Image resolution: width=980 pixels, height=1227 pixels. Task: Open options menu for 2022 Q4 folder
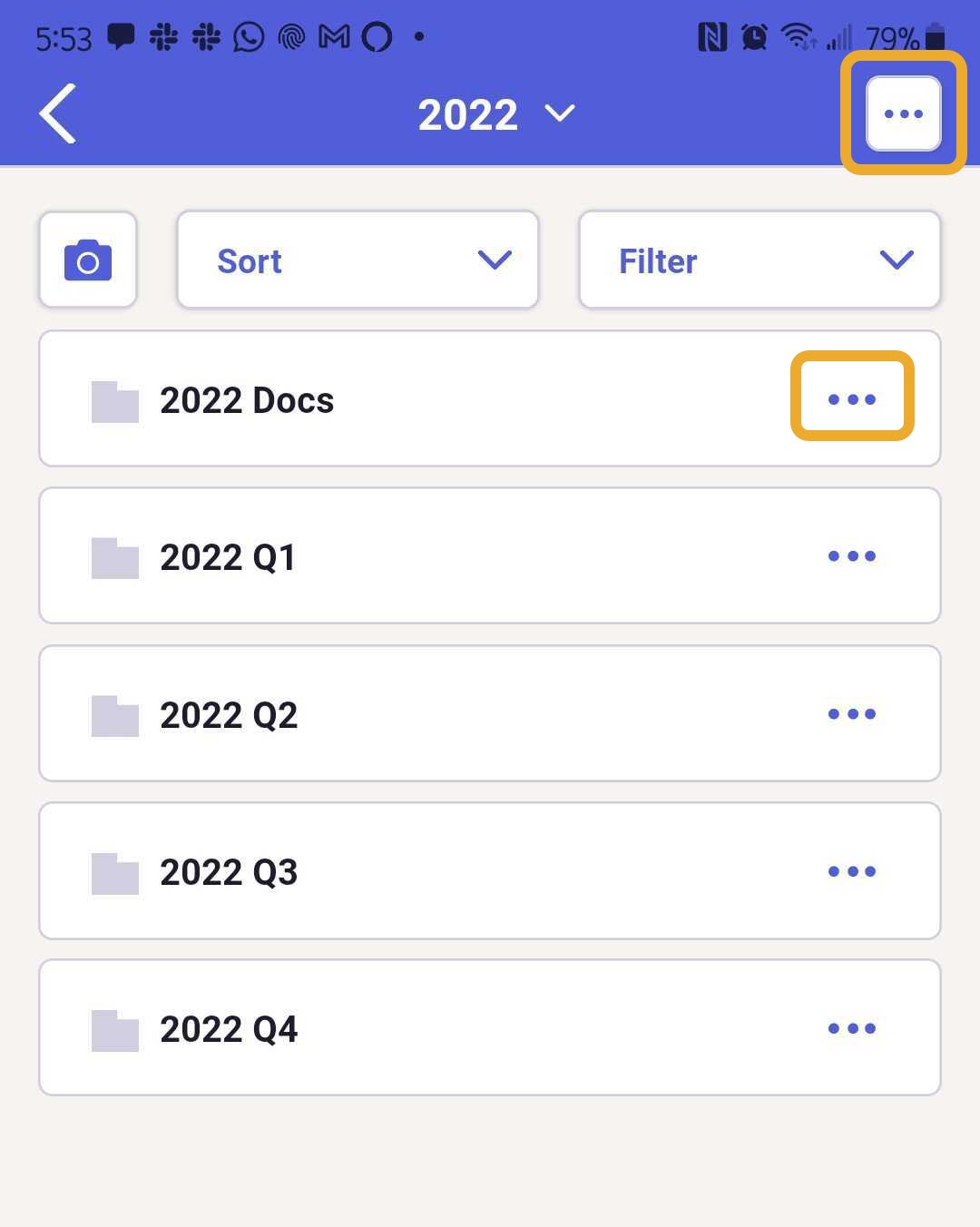click(x=851, y=1027)
